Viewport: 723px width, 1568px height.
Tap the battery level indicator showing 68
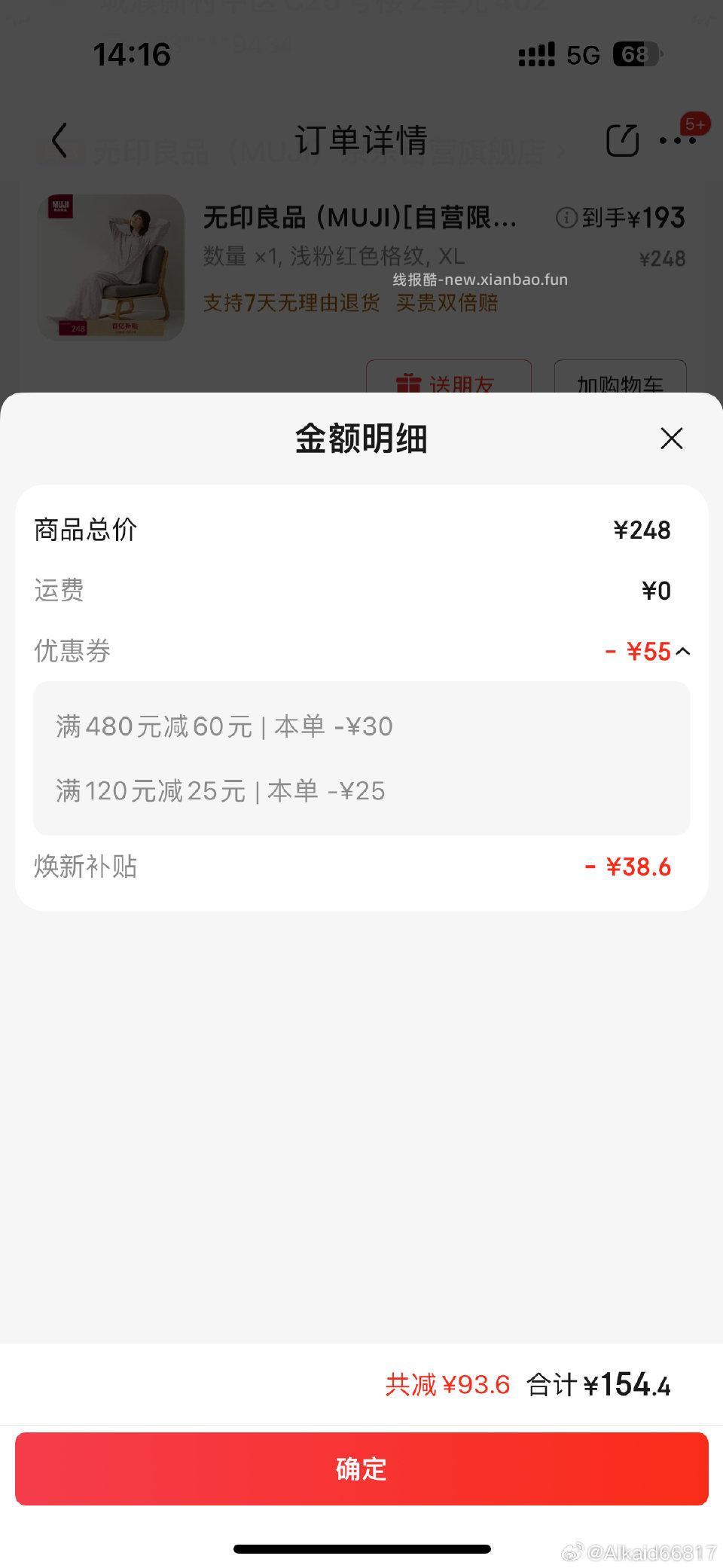coord(637,54)
